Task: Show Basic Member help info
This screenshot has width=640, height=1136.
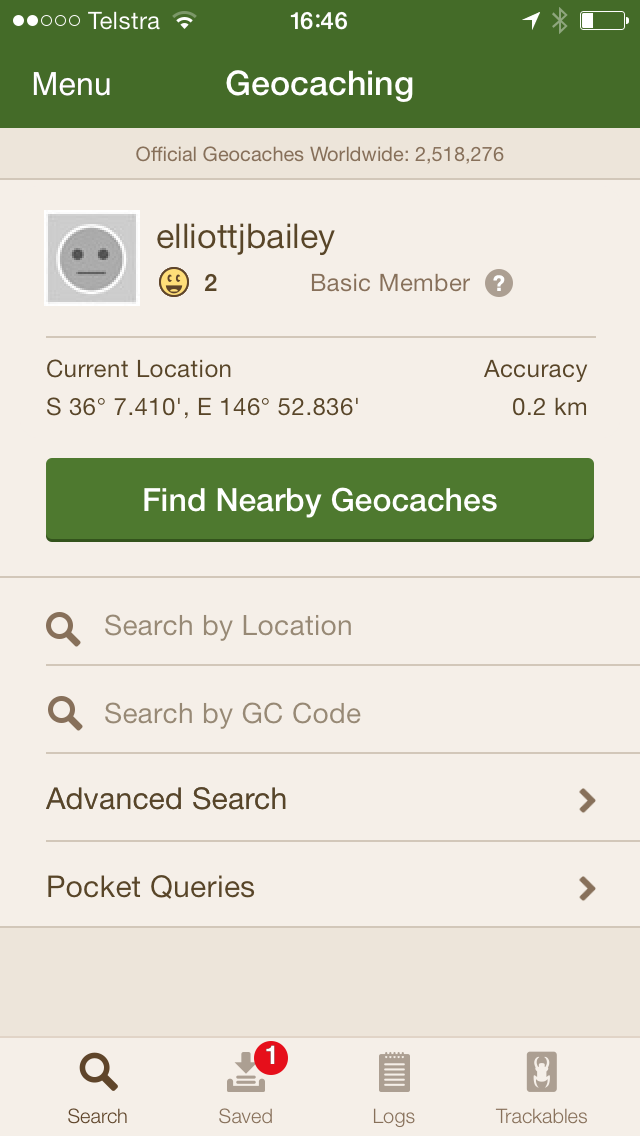Action: [x=499, y=283]
